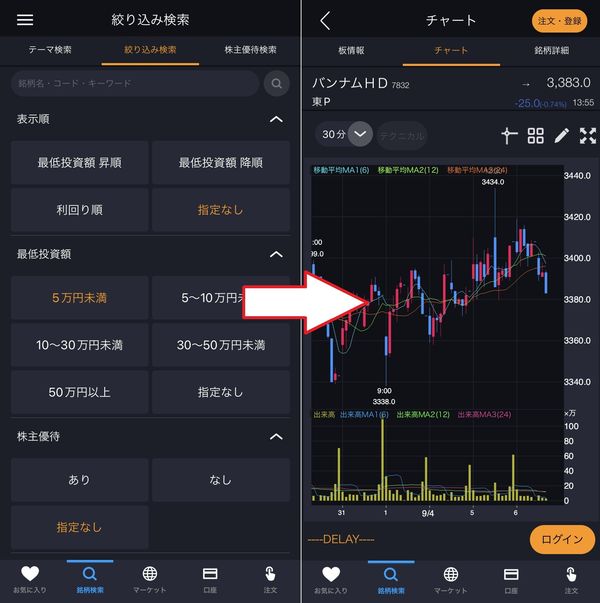This screenshot has height=603, width=600.
Task: Go back from the チャート screen
Action: pos(325,20)
